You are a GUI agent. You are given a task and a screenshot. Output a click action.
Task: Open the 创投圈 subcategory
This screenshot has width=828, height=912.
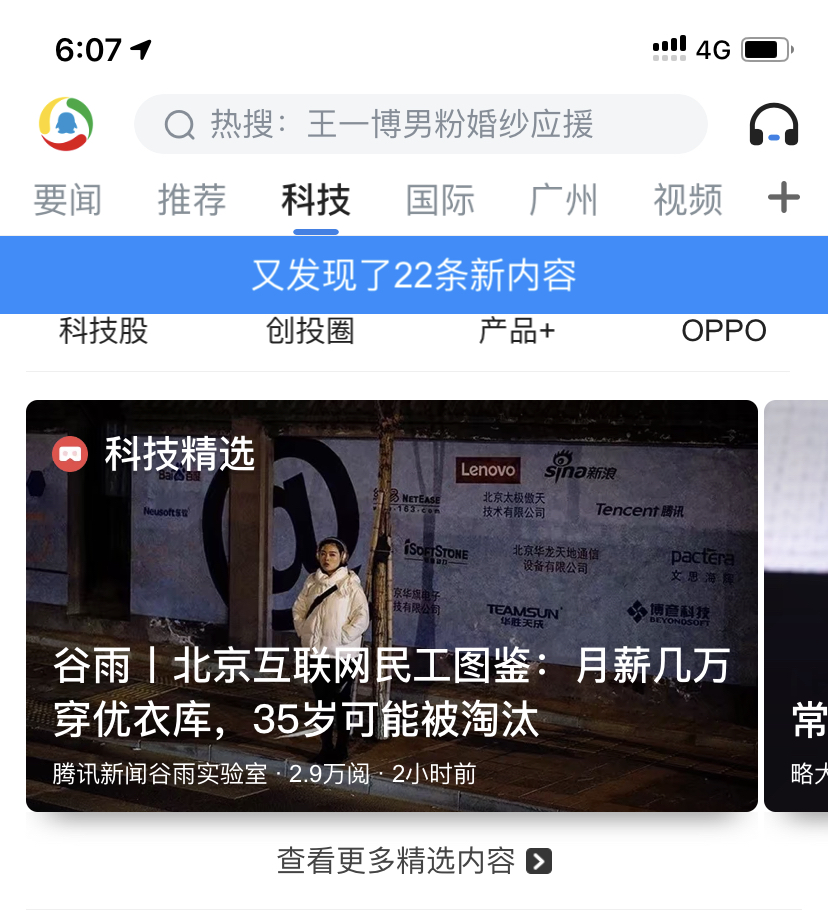coord(310,331)
